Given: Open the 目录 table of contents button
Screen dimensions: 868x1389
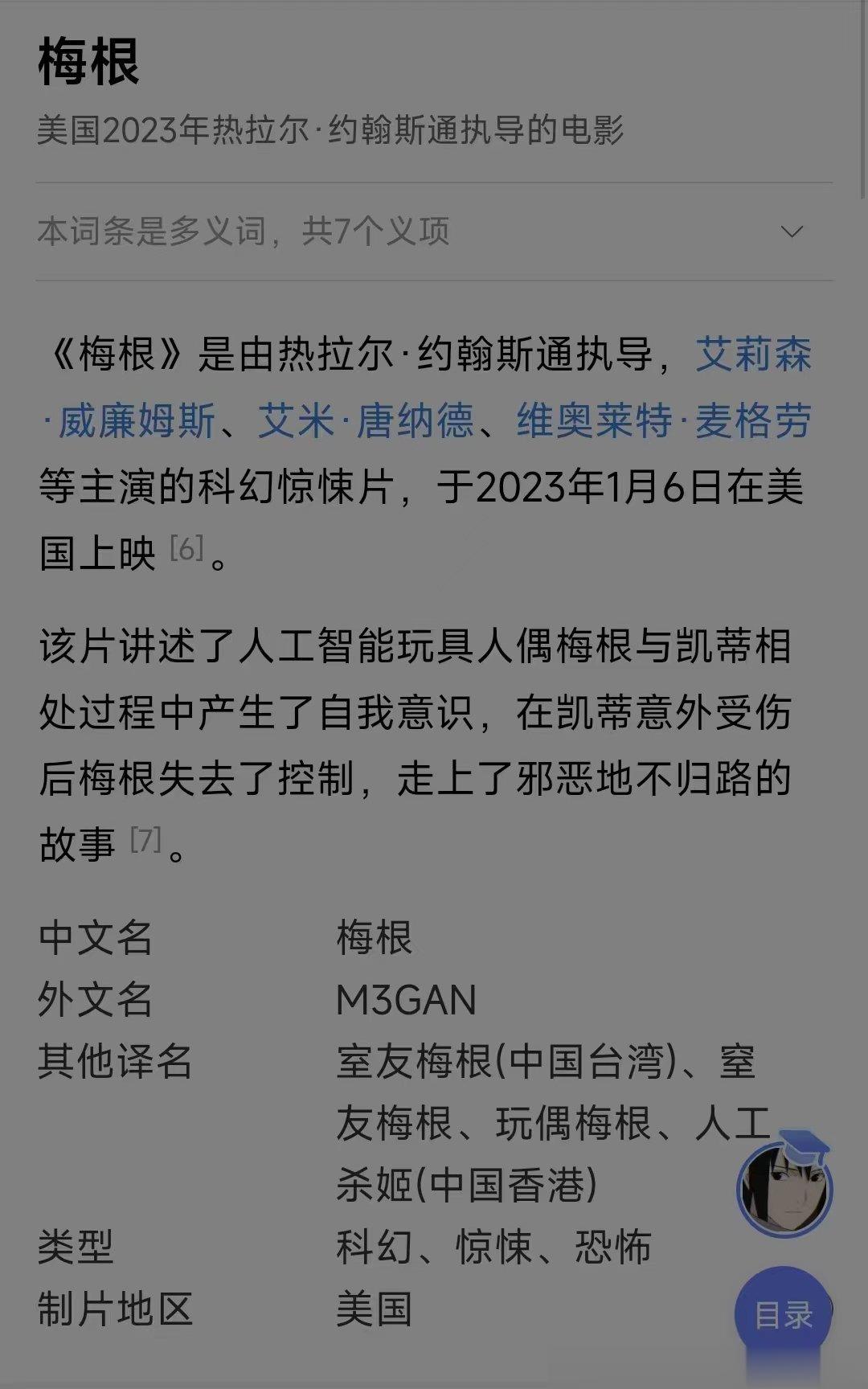Looking at the screenshot, I should 783,1315.
